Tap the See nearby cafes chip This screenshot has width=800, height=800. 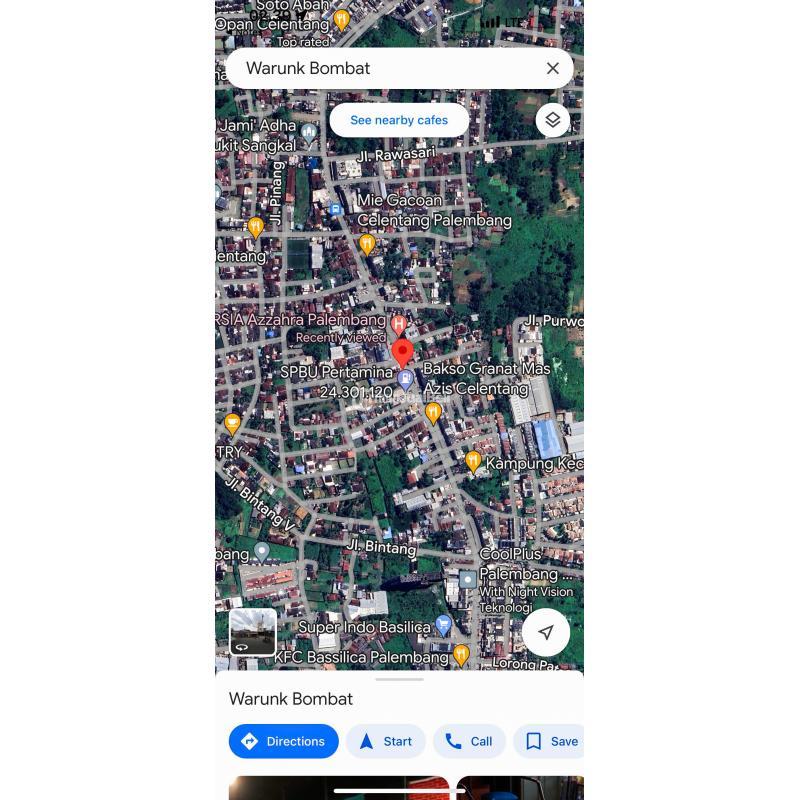coord(399,120)
